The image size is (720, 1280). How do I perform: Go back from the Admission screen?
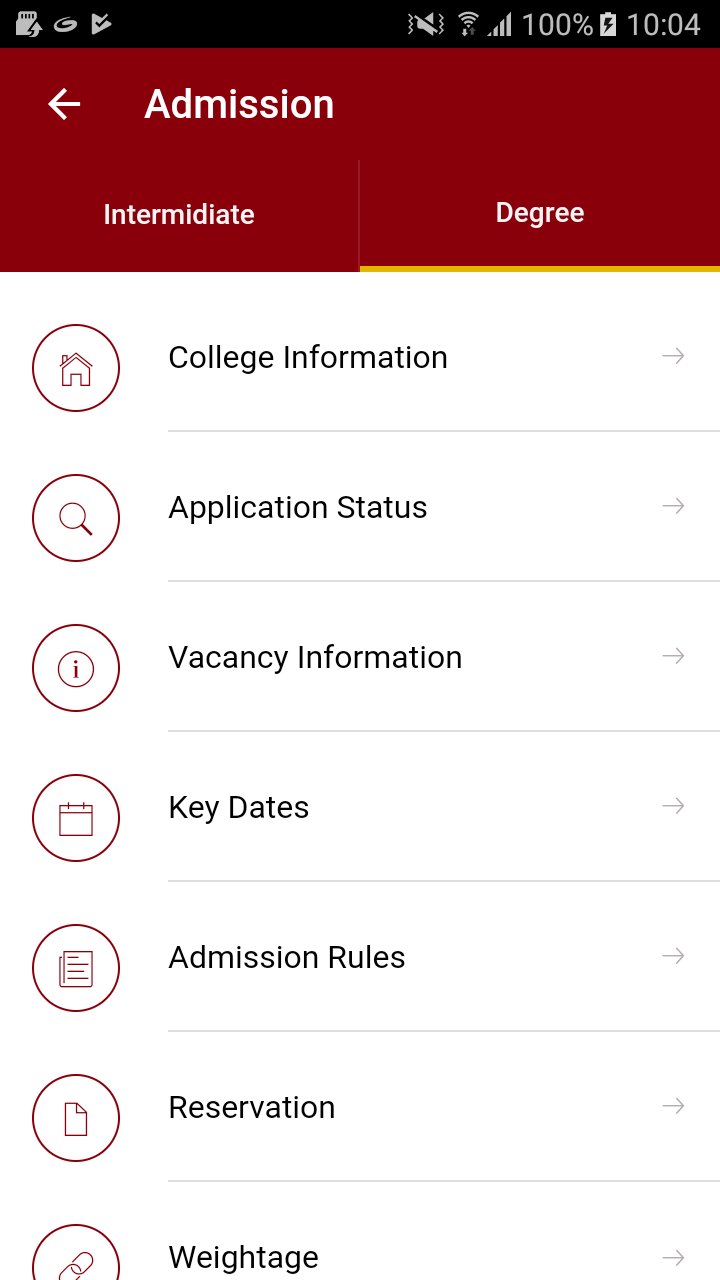coord(65,104)
